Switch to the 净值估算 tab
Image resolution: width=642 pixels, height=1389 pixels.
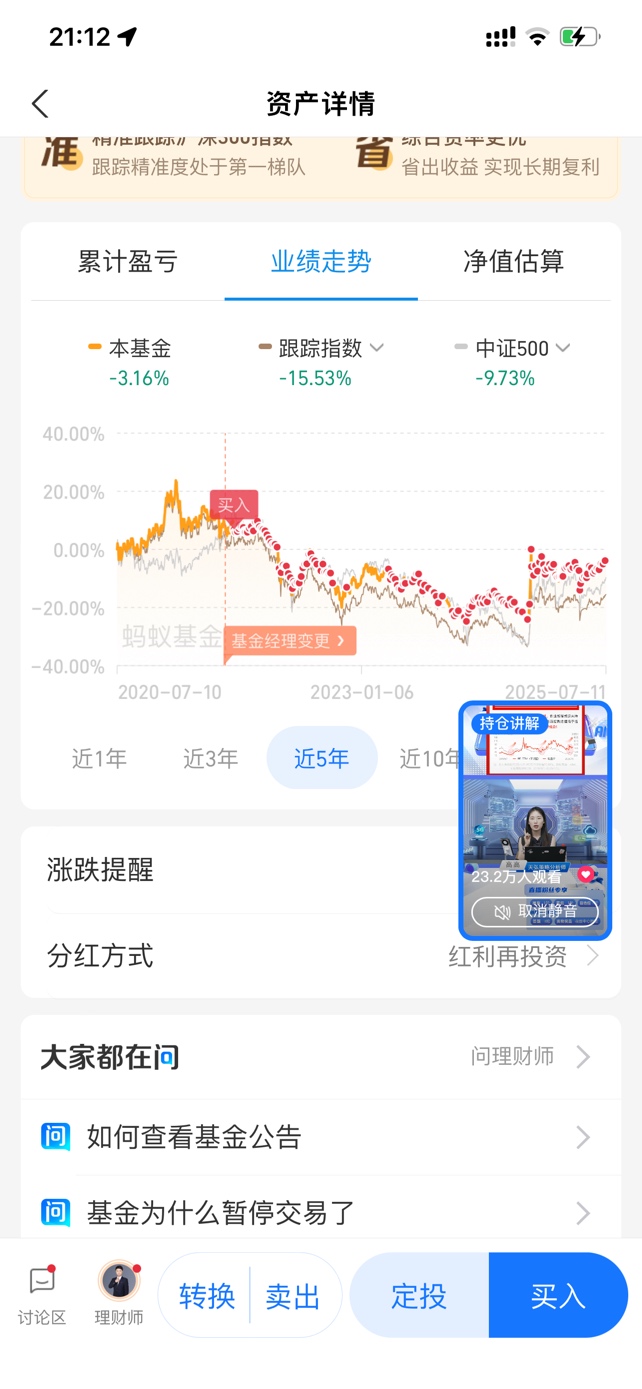(x=514, y=262)
